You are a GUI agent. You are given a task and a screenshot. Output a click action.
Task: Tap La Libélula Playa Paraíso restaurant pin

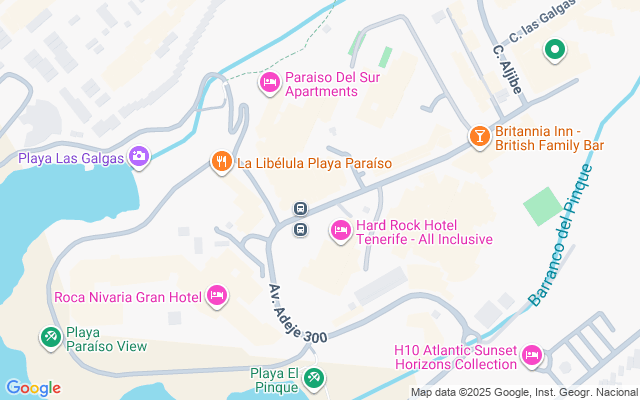click(220, 161)
